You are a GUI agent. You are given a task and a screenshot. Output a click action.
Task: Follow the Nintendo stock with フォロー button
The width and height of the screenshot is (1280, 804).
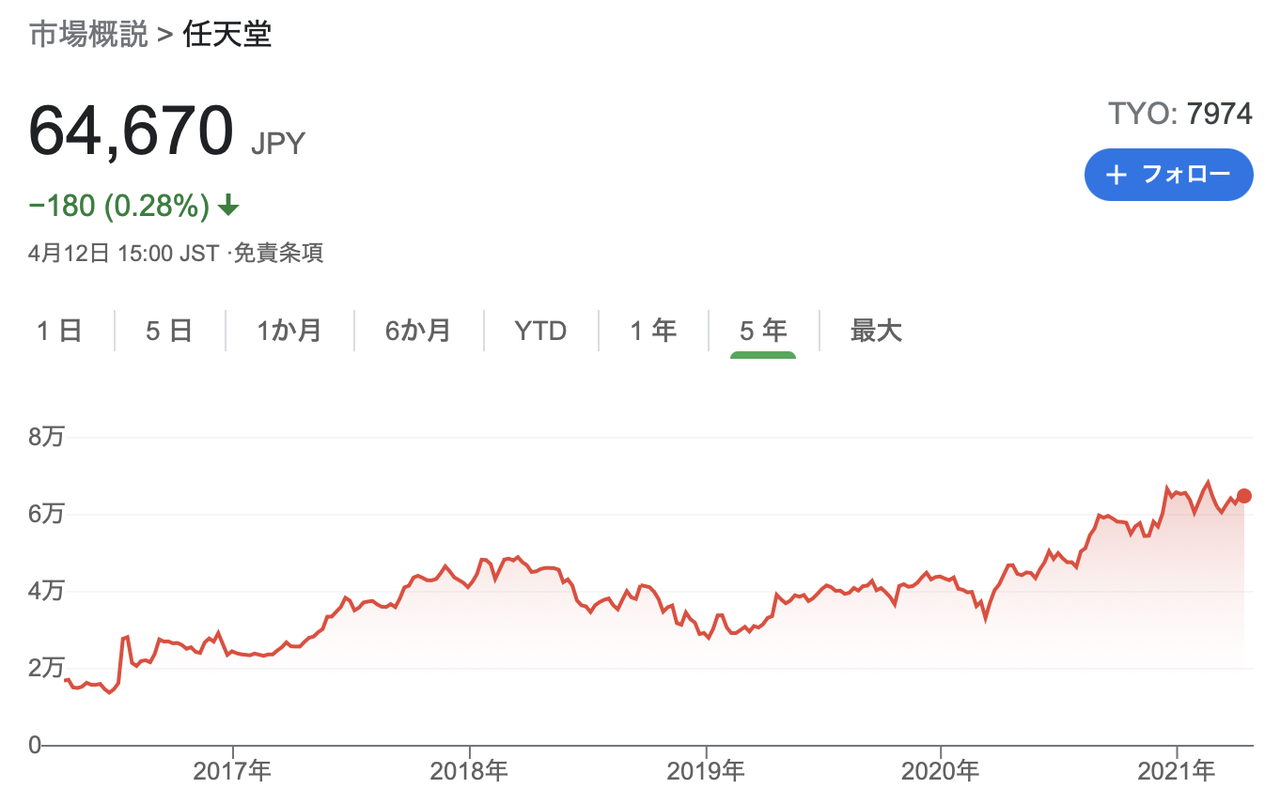coord(1168,174)
